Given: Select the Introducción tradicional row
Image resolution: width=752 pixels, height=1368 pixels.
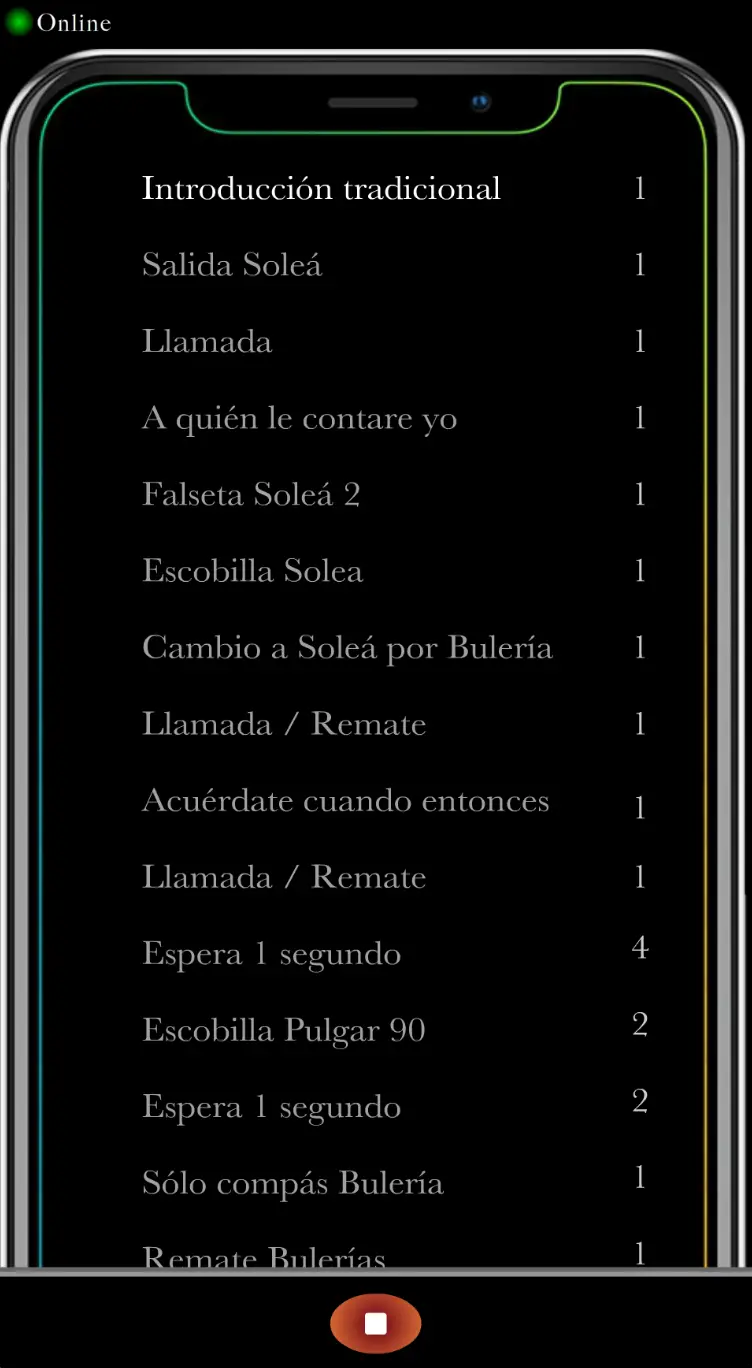Looking at the screenshot, I should [321, 188].
